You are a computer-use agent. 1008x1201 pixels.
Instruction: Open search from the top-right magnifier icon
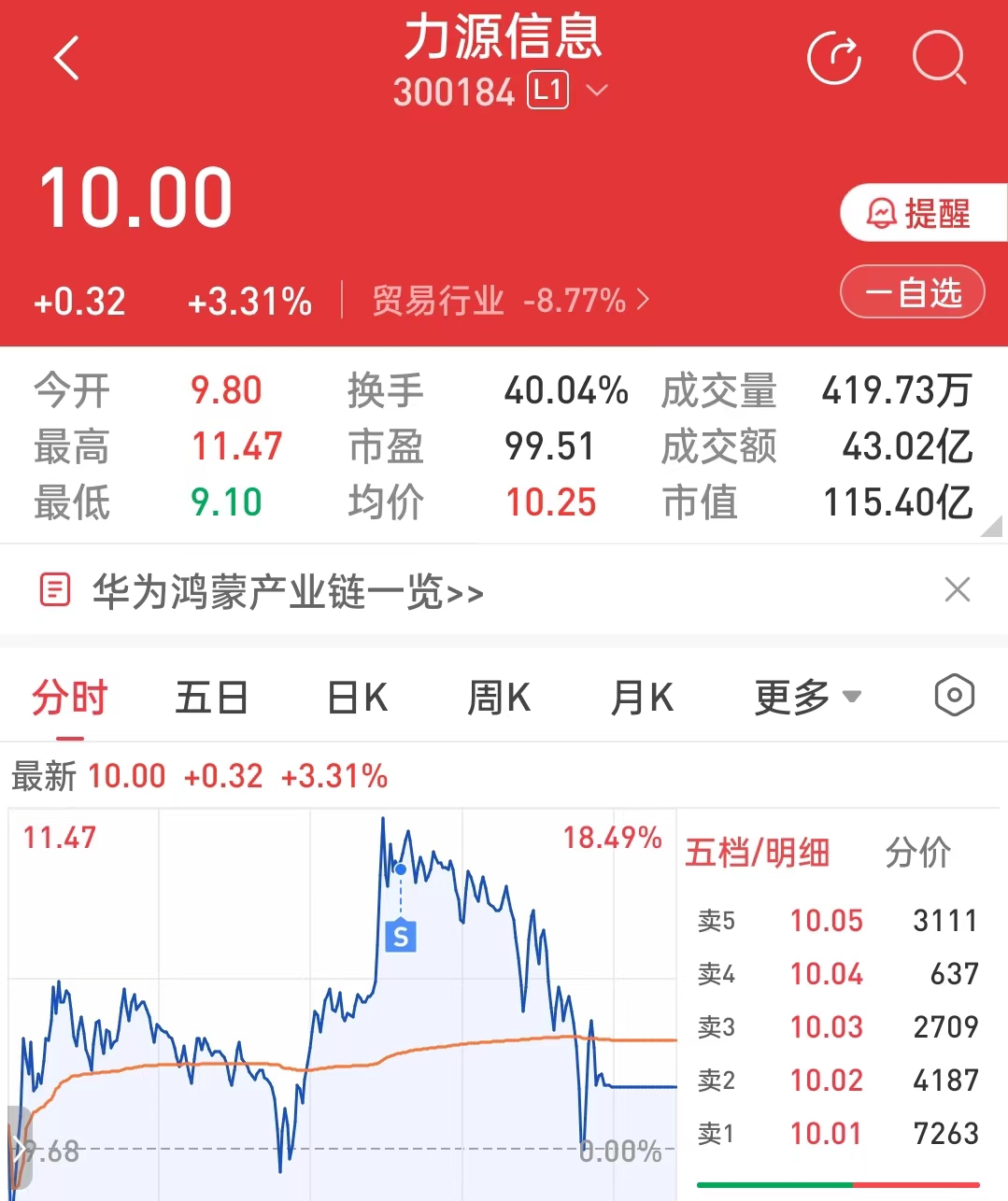point(940,58)
